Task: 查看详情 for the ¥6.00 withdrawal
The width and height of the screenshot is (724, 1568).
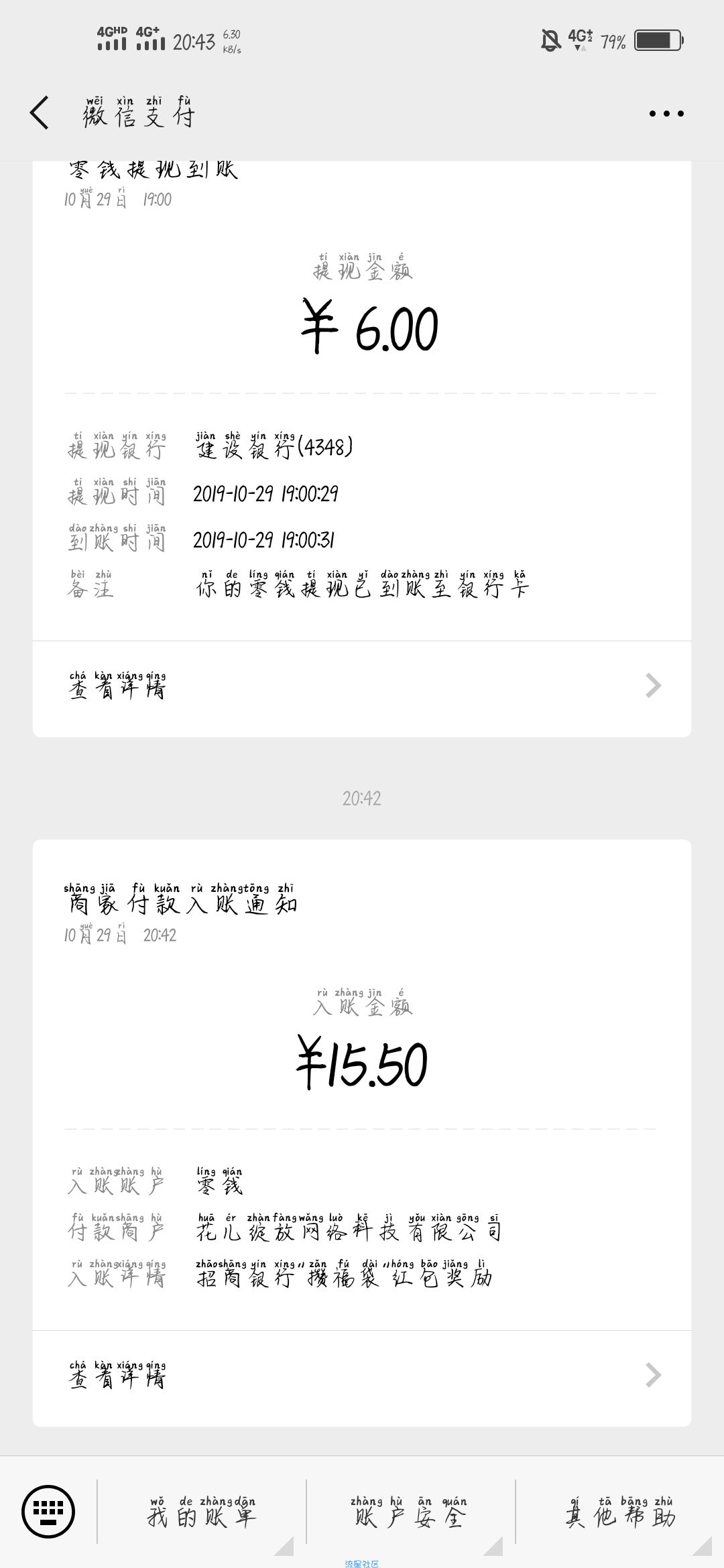Action: click(x=362, y=685)
